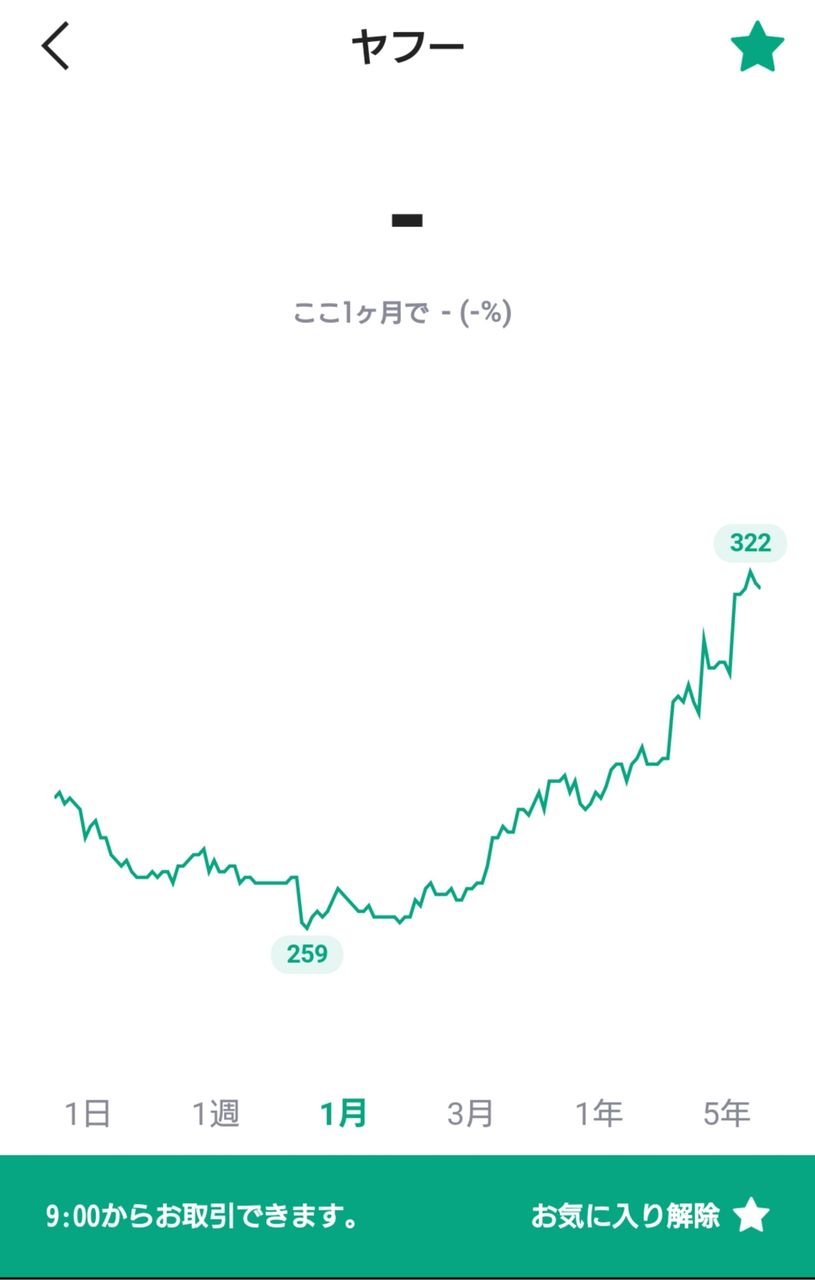Go back using the top-left arrow
Viewport: 815px width, 1280px height.
point(56,46)
